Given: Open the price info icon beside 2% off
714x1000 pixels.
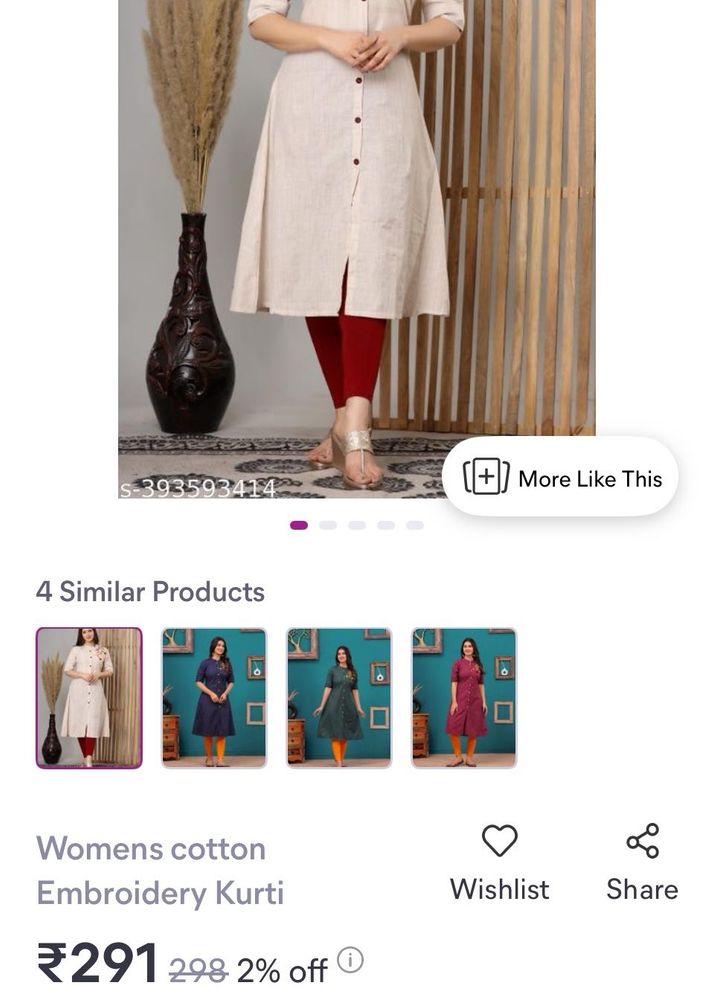Looking at the screenshot, I should (350, 961).
